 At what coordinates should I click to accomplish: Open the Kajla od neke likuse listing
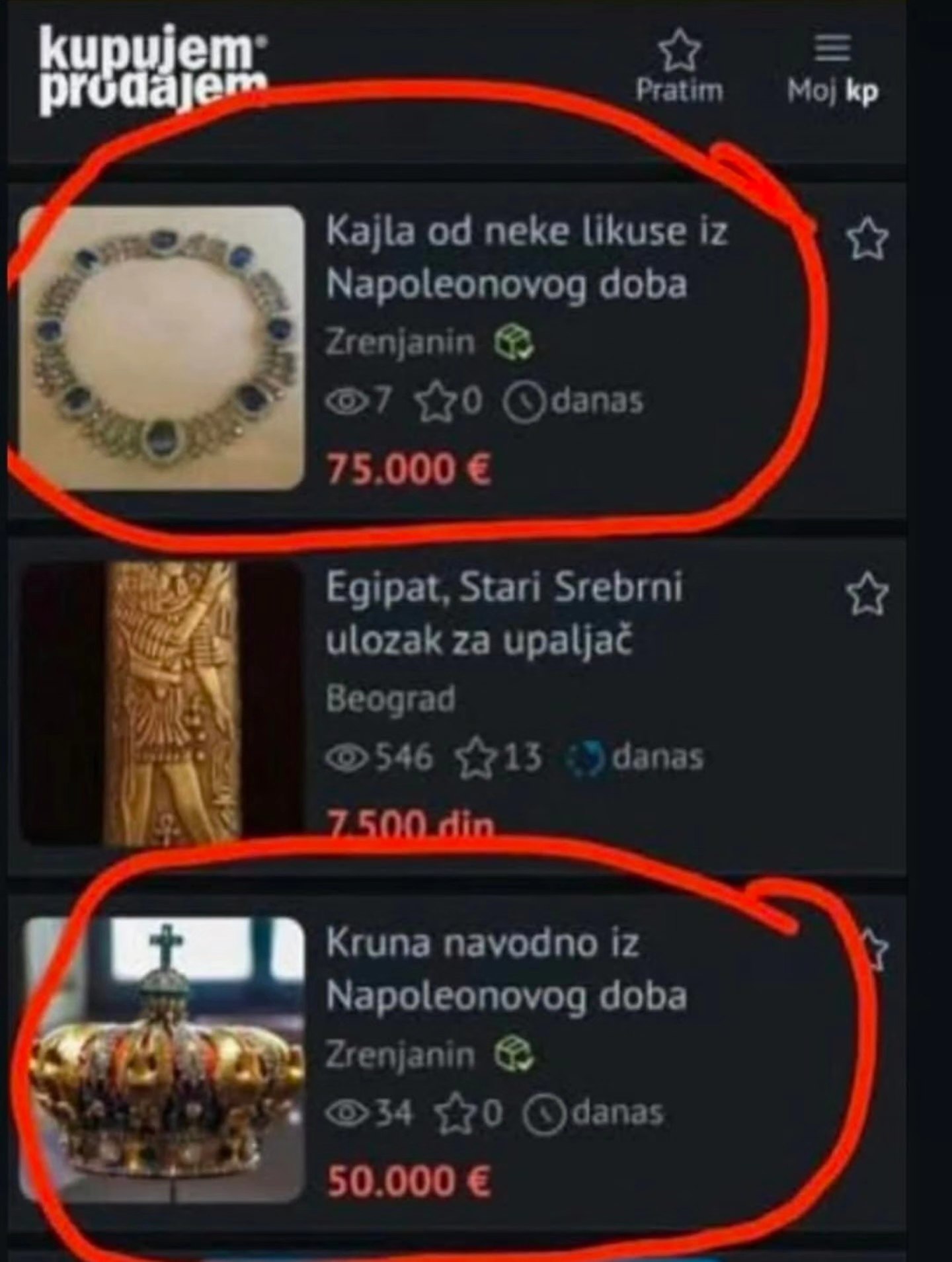[526, 257]
